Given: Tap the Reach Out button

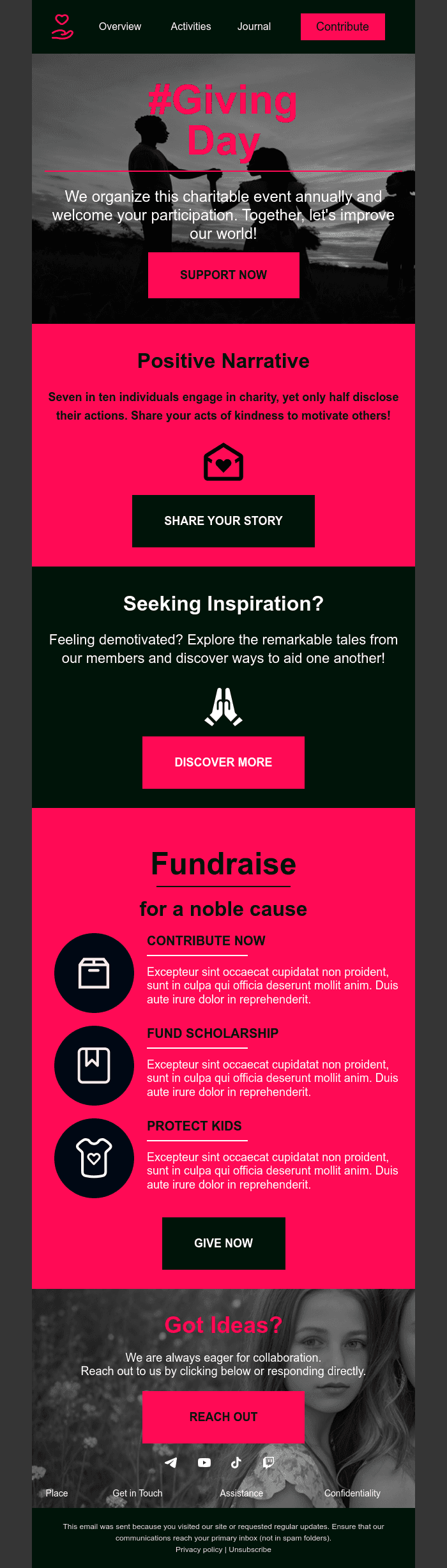Looking at the screenshot, I should (x=223, y=1417).
